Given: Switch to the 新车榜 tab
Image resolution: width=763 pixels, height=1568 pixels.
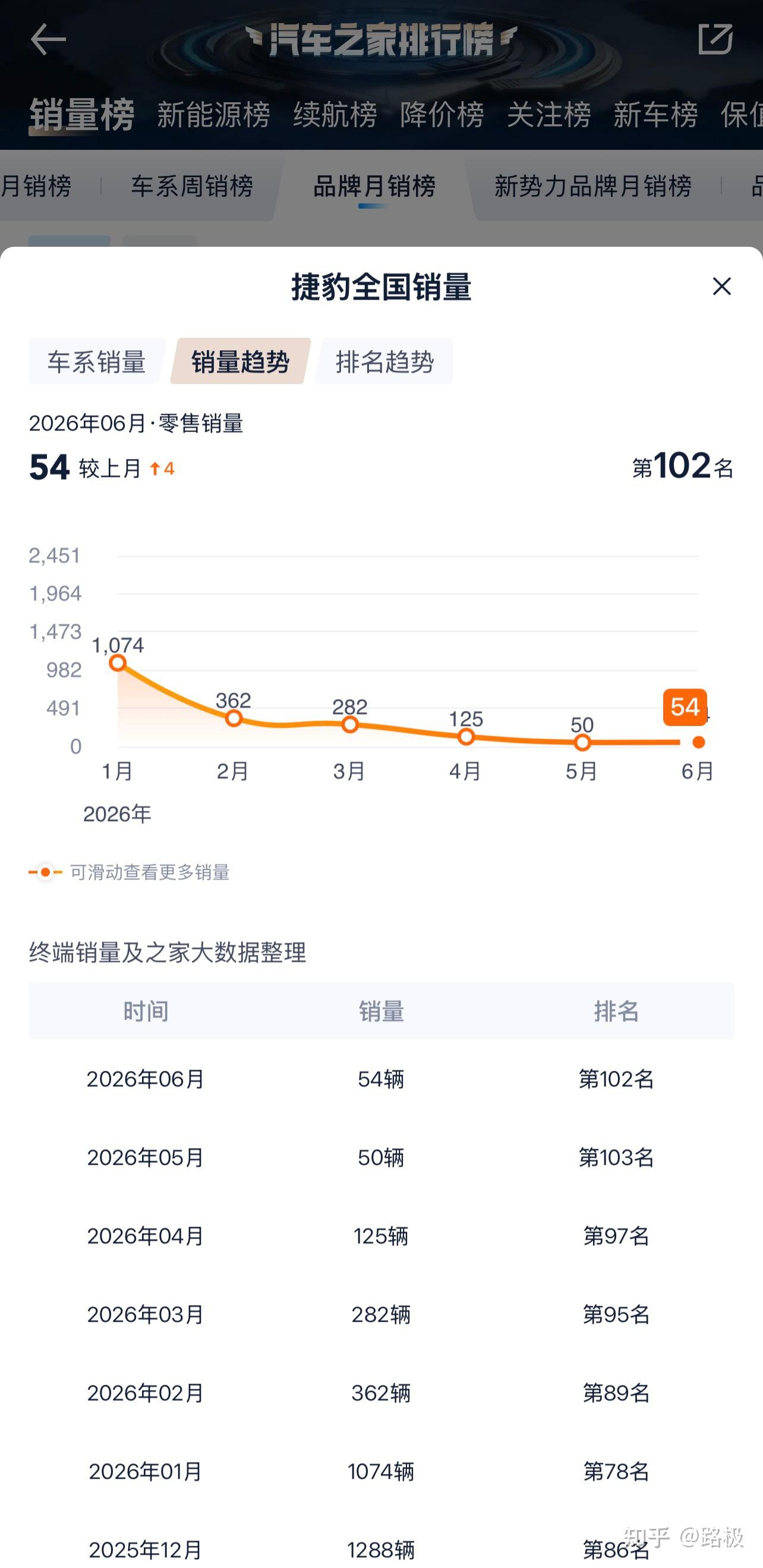Looking at the screenshot, I should [x=655, y=114].
